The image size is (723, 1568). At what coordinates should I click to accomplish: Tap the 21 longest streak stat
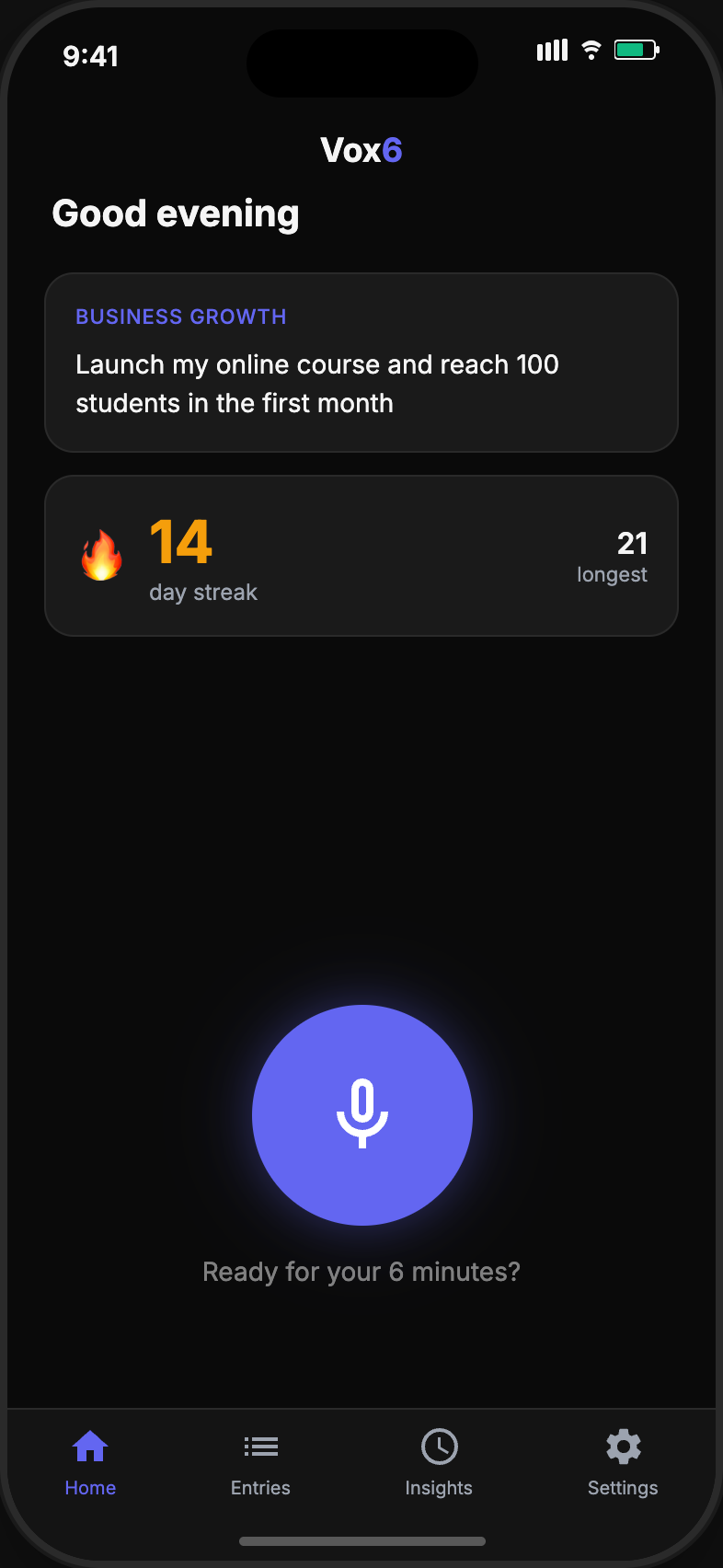coord(612,557)
